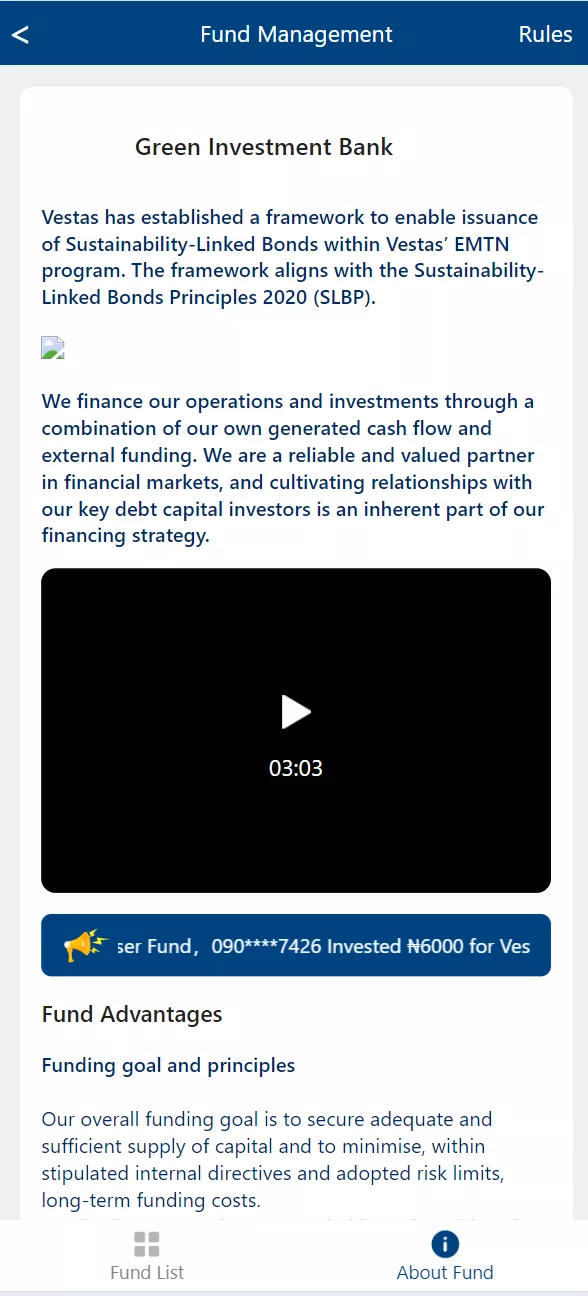Go back using the header arrow
Viewport: 588px width, 1296px height.
pyautogui.click(x=20, y=35)
